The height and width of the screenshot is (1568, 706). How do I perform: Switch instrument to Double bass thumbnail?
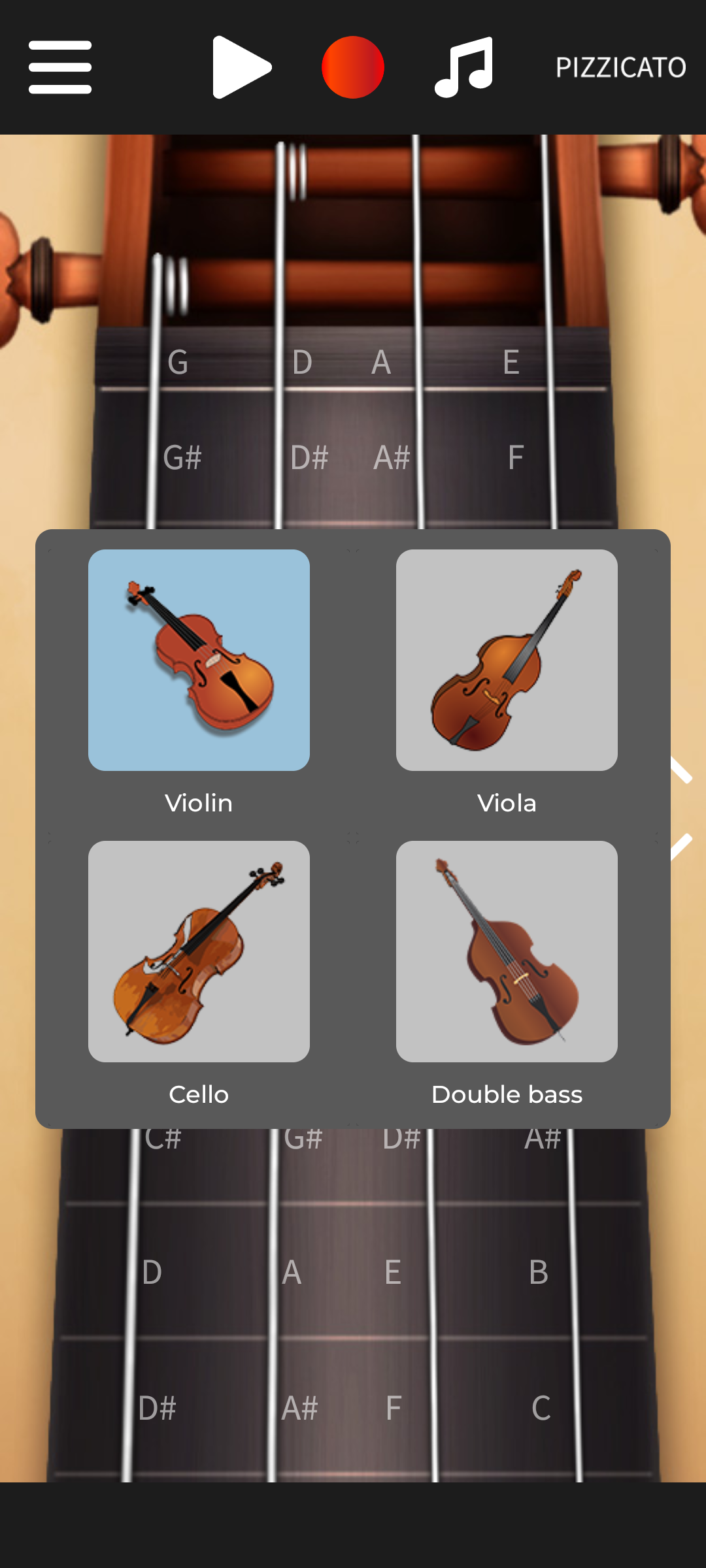pyautogui.click(x=506, y=951)
